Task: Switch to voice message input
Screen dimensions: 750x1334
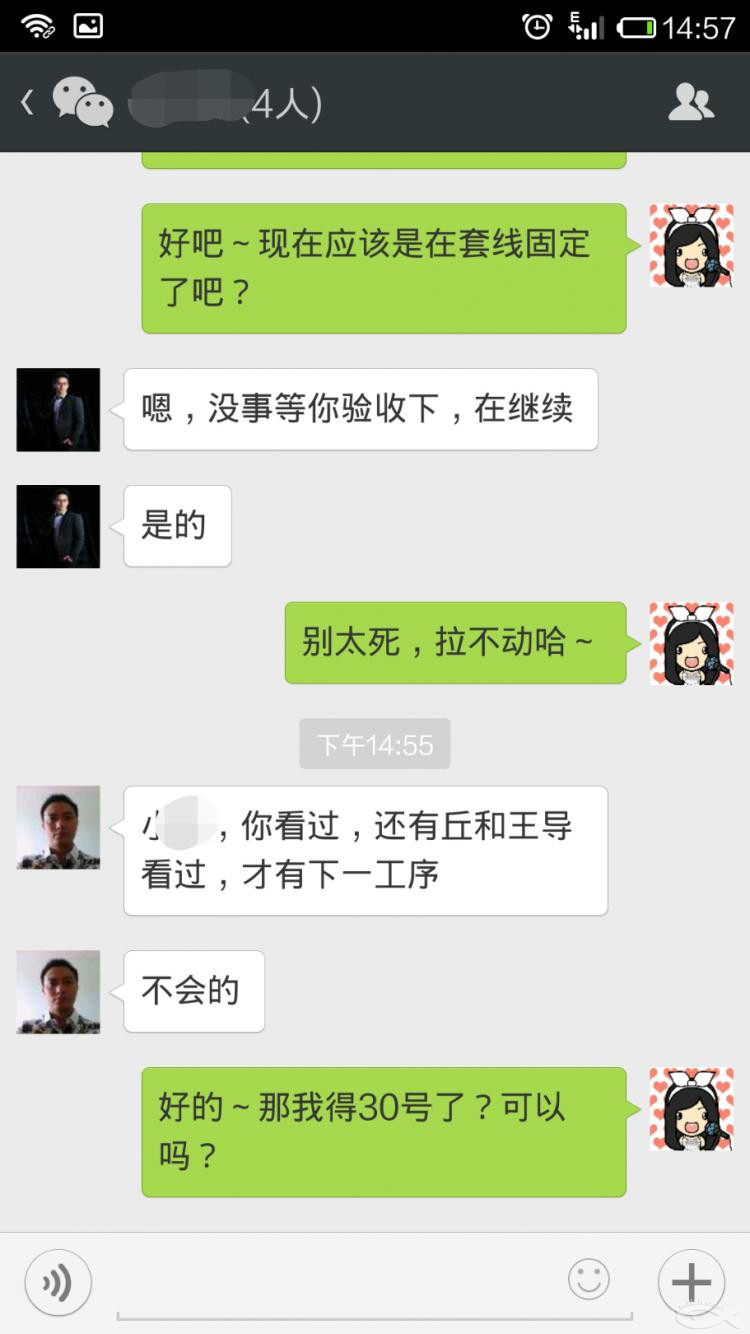Action: coord(58,1281)
